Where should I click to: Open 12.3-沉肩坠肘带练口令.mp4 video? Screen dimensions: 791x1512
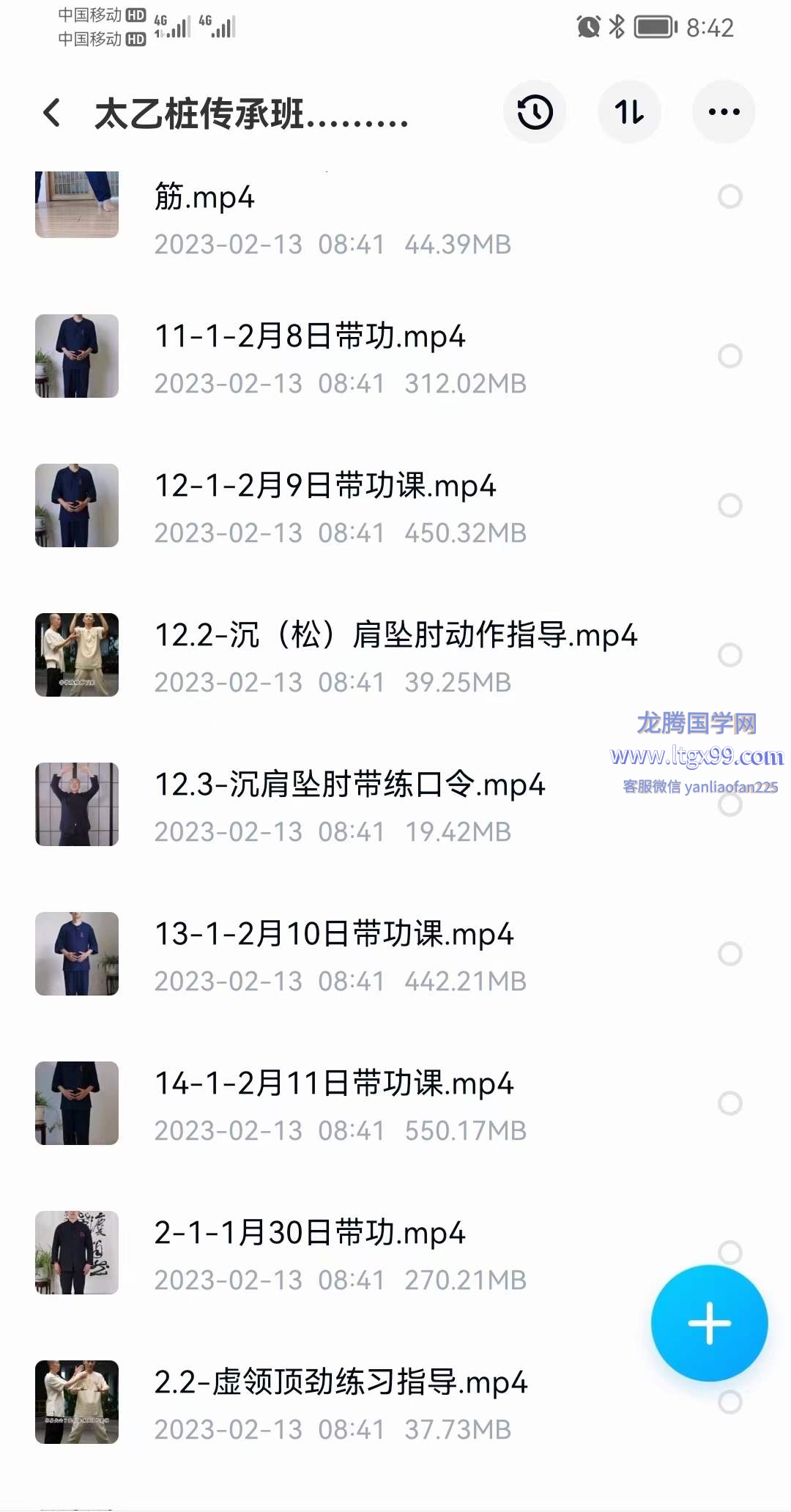click(x=349, y=785)
